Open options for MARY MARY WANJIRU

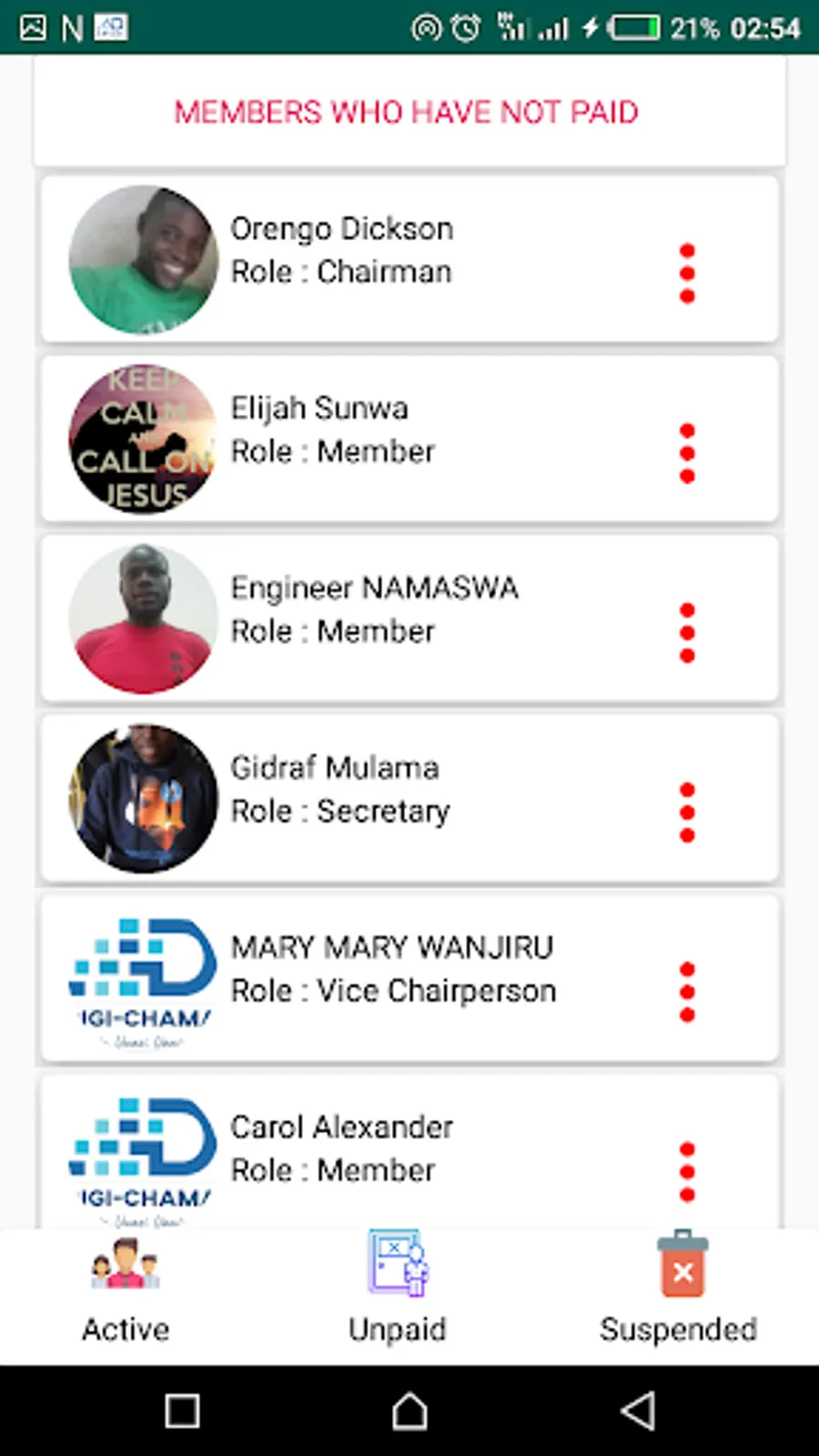click(x=687, y=991)
